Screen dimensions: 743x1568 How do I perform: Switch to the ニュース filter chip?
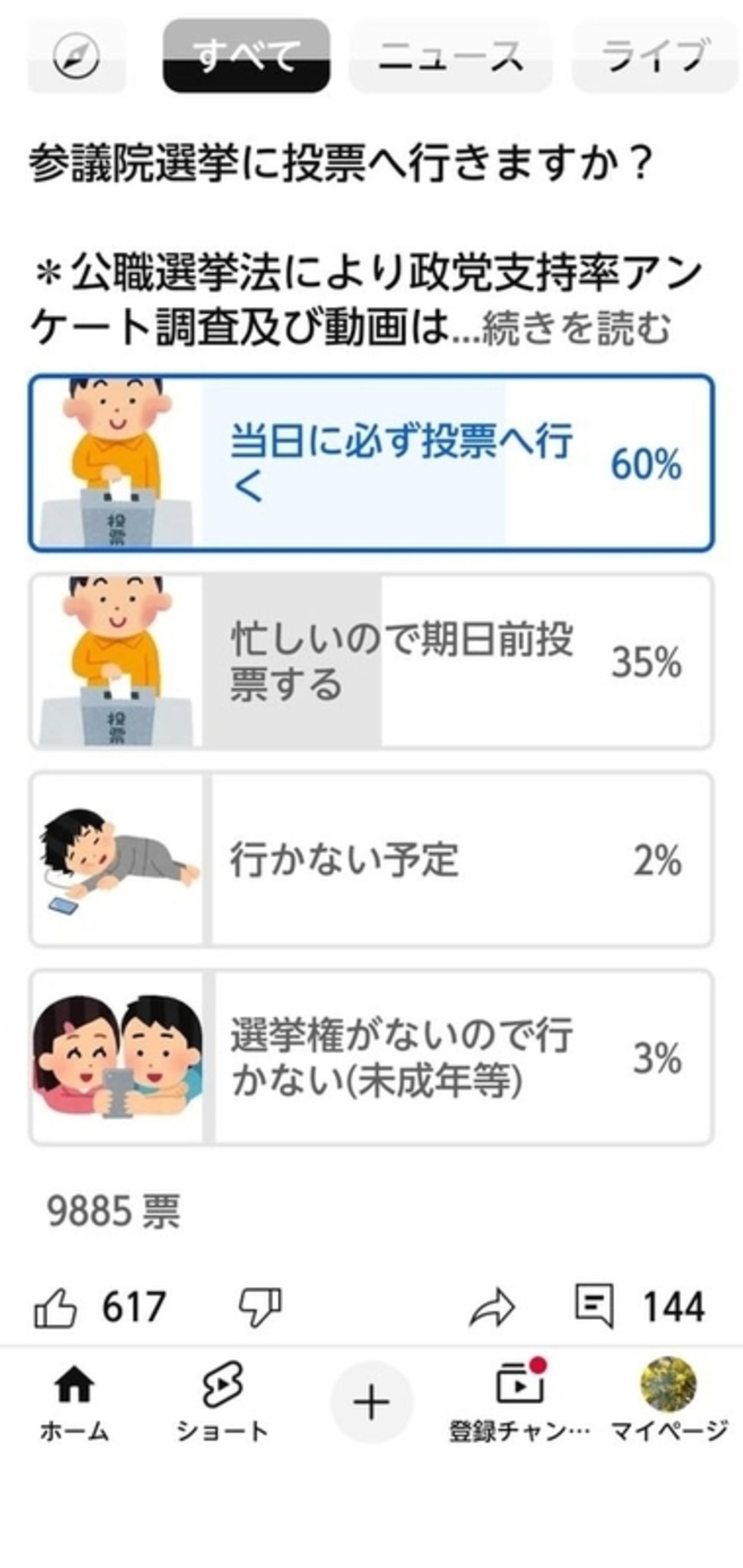point(451,56)
